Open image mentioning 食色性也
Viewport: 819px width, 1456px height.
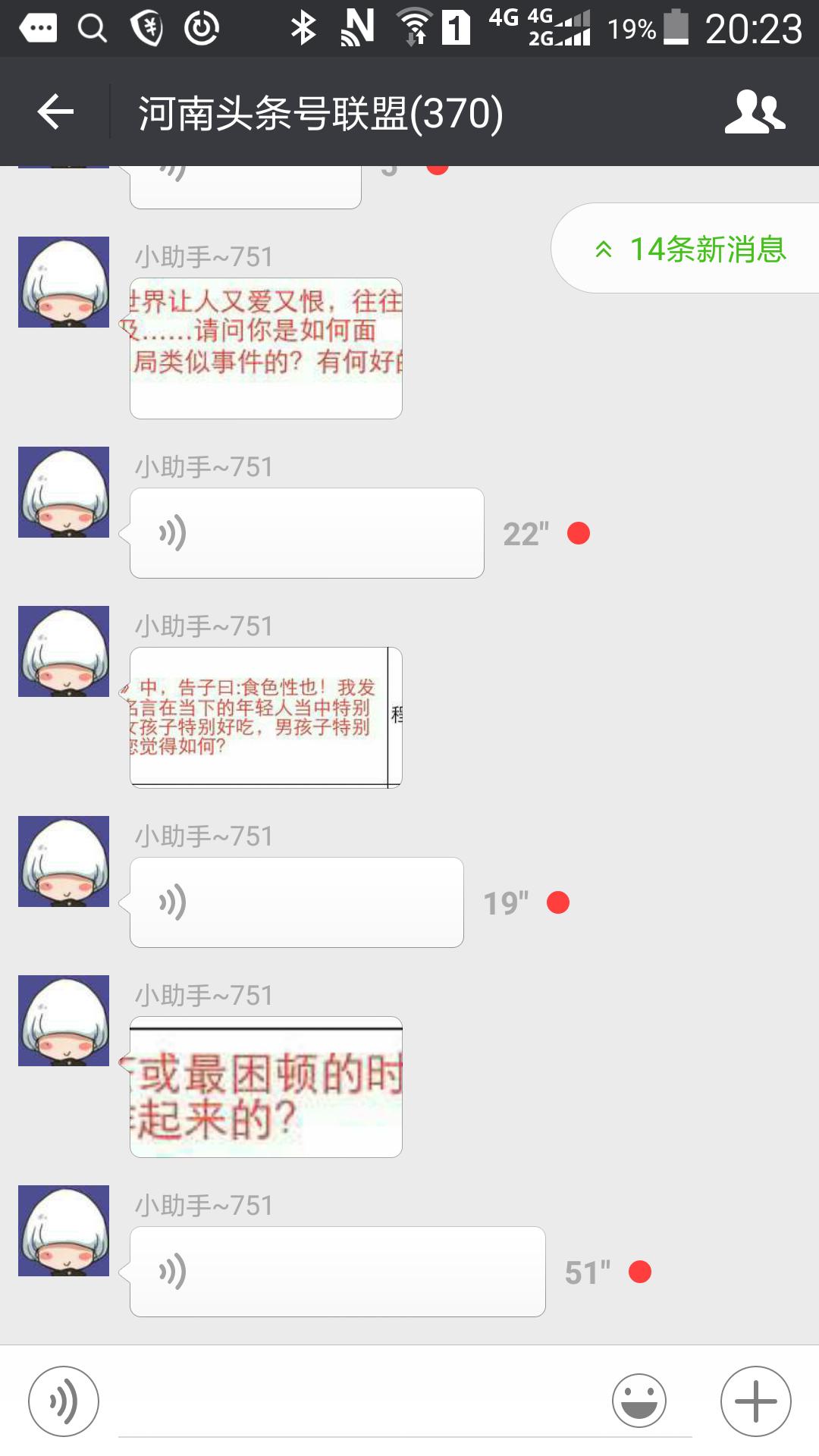(265, 717)
